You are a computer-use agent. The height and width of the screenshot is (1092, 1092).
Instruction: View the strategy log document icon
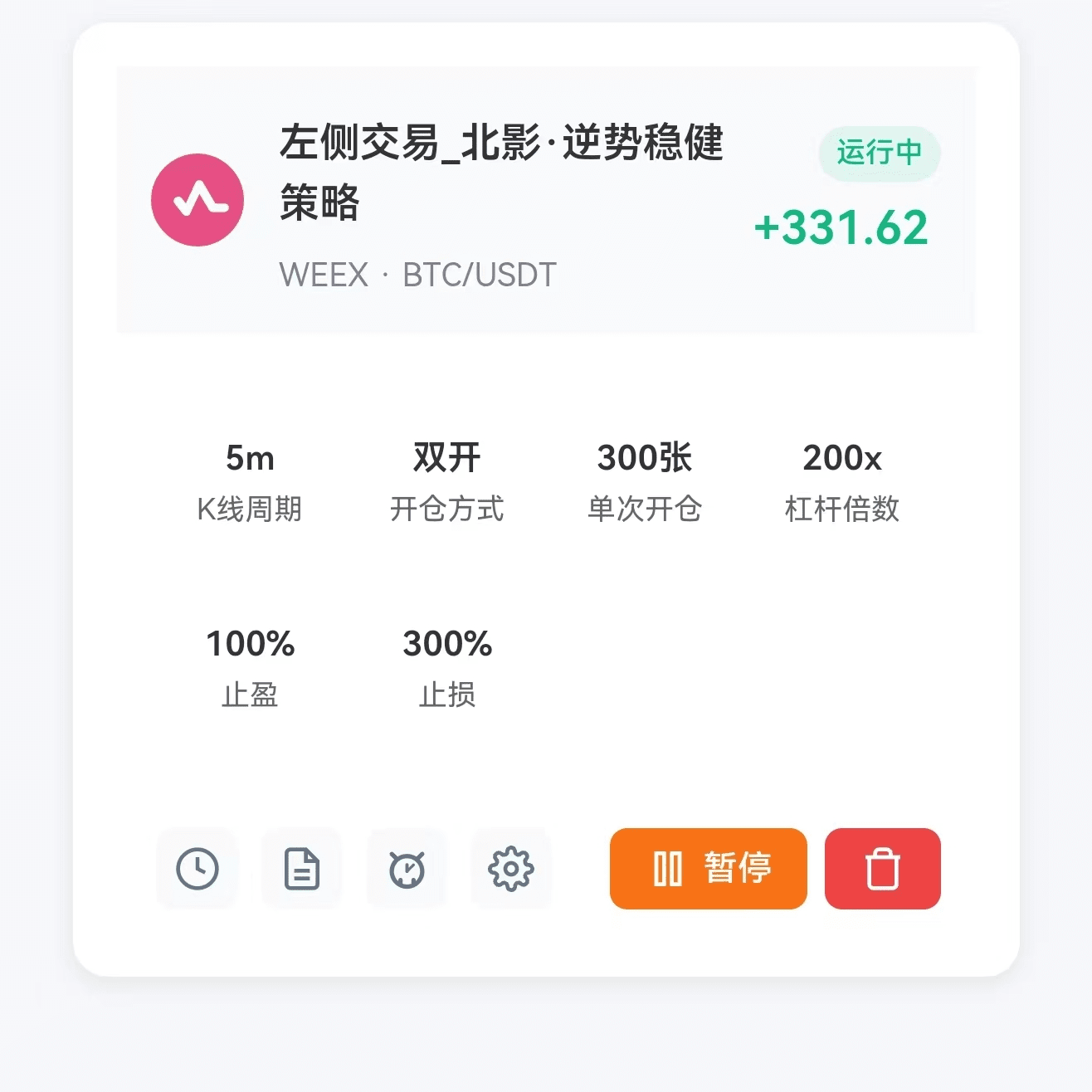click(x=302, y=869)
